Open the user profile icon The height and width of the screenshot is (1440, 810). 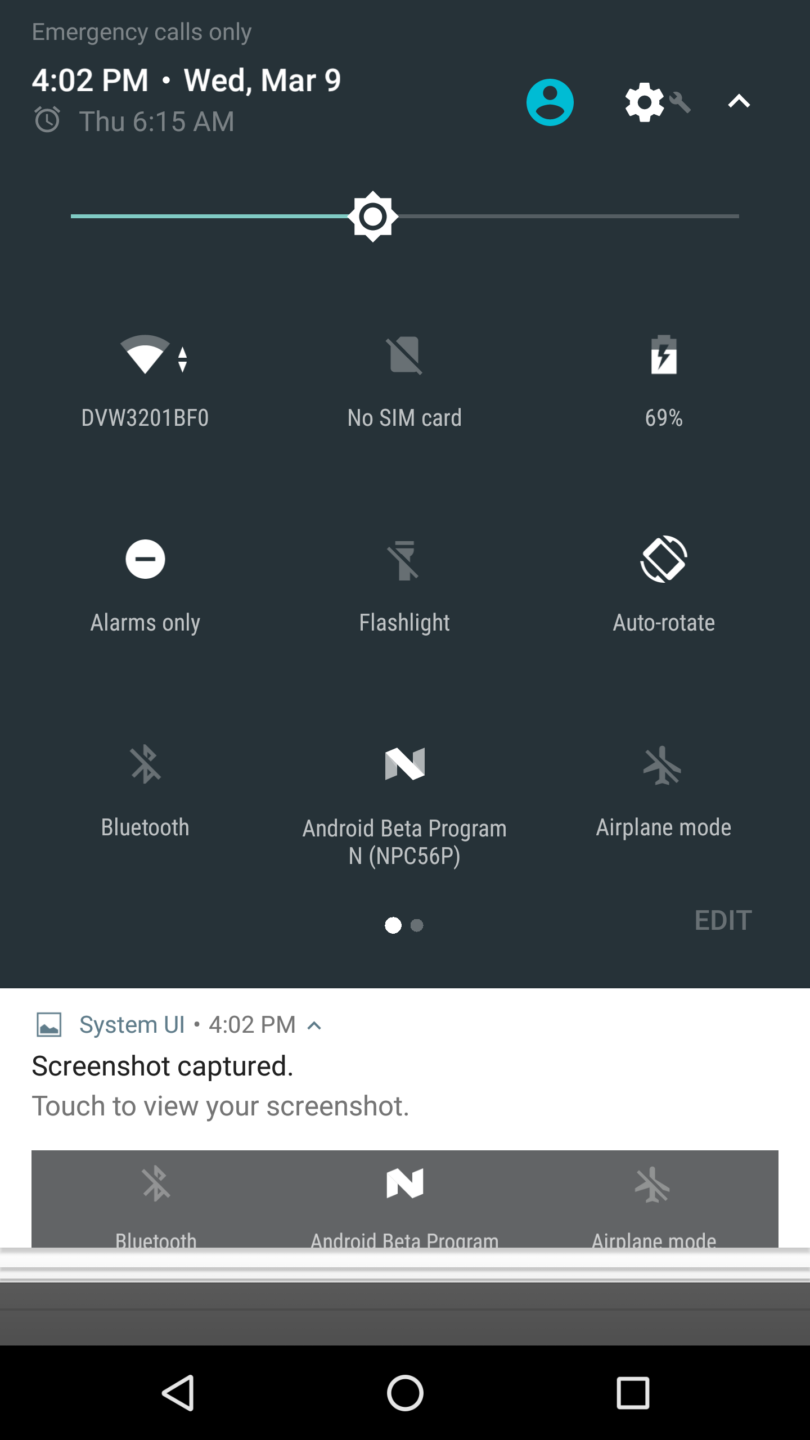[550, 101]
